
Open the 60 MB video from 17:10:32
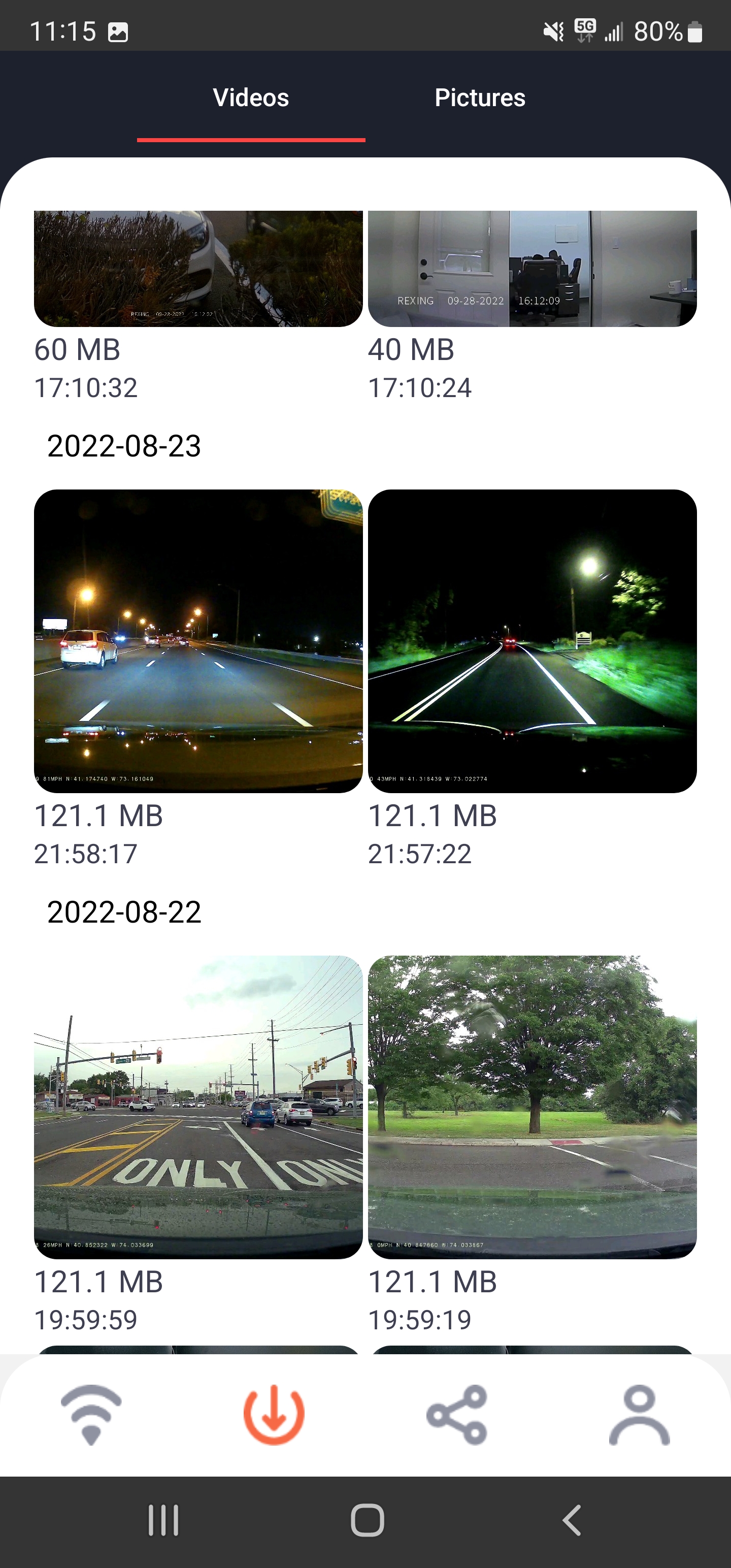(x=198, y=269)
